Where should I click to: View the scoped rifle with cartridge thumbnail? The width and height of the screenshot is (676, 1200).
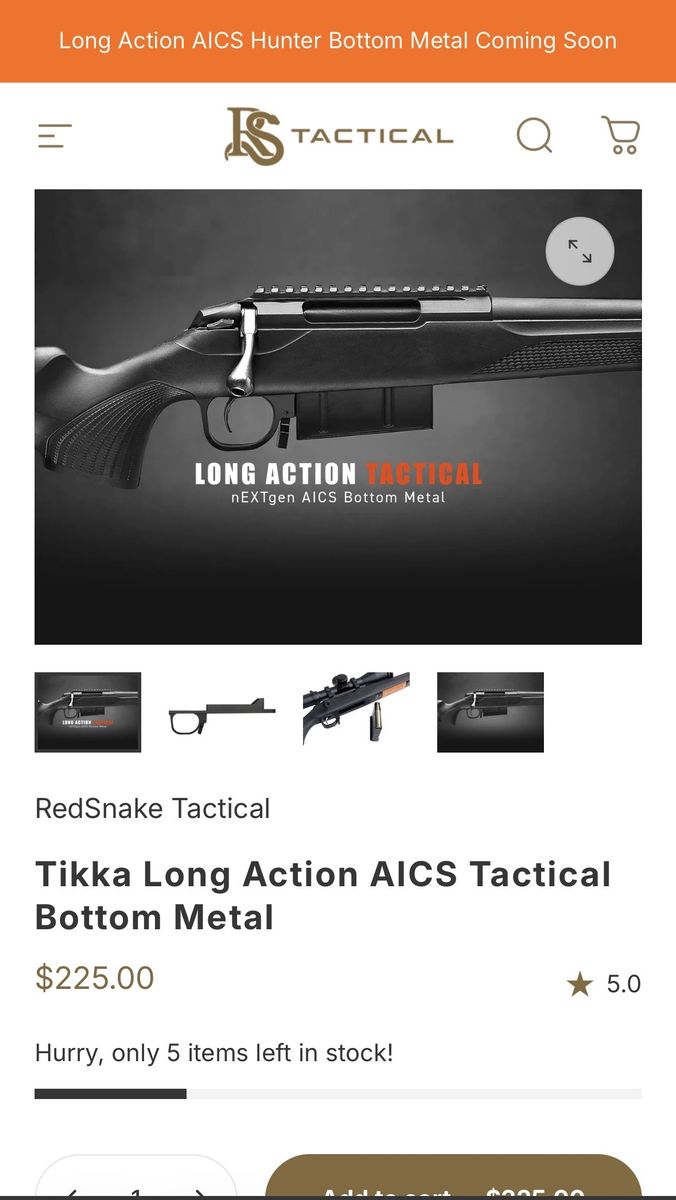tap(356, 712)
